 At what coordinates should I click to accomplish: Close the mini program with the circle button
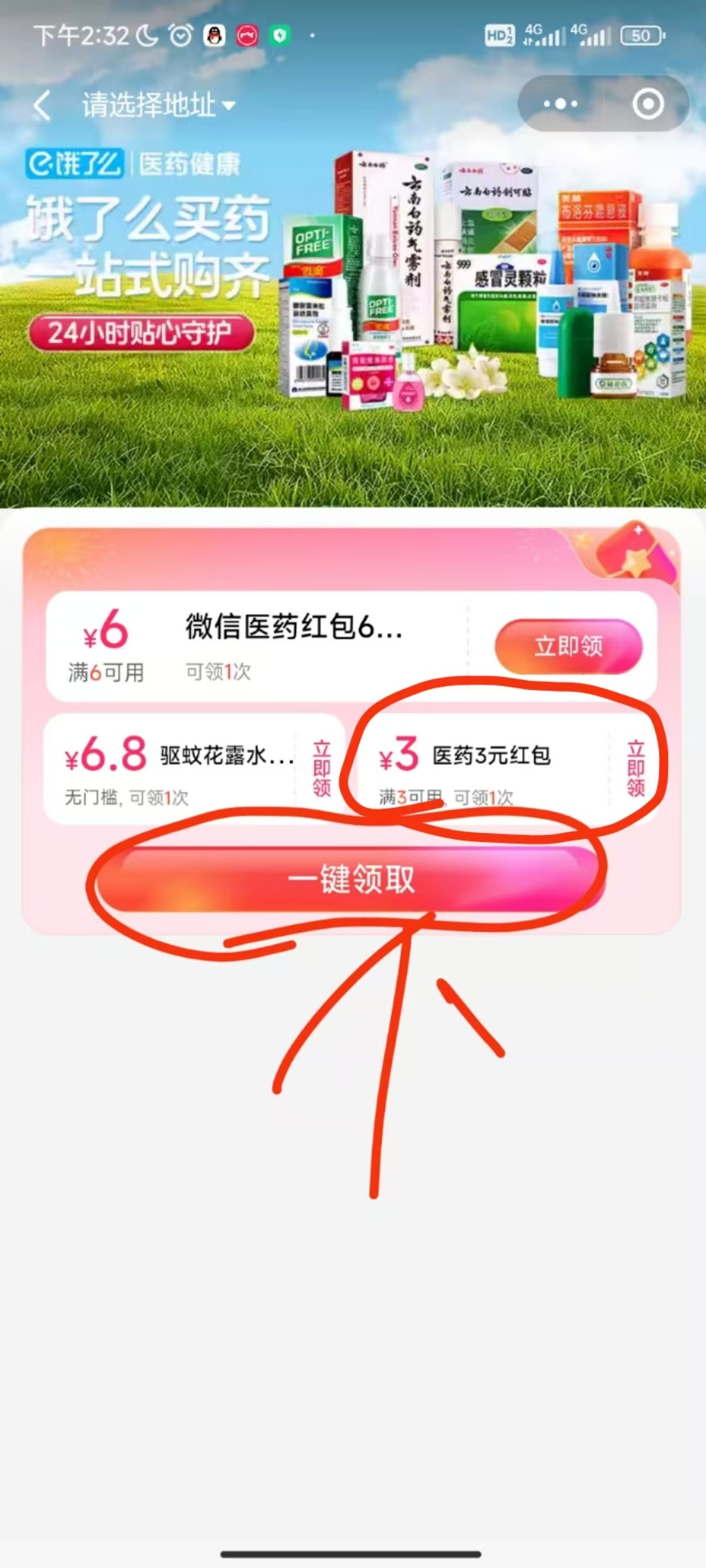[x=647, y=104]
